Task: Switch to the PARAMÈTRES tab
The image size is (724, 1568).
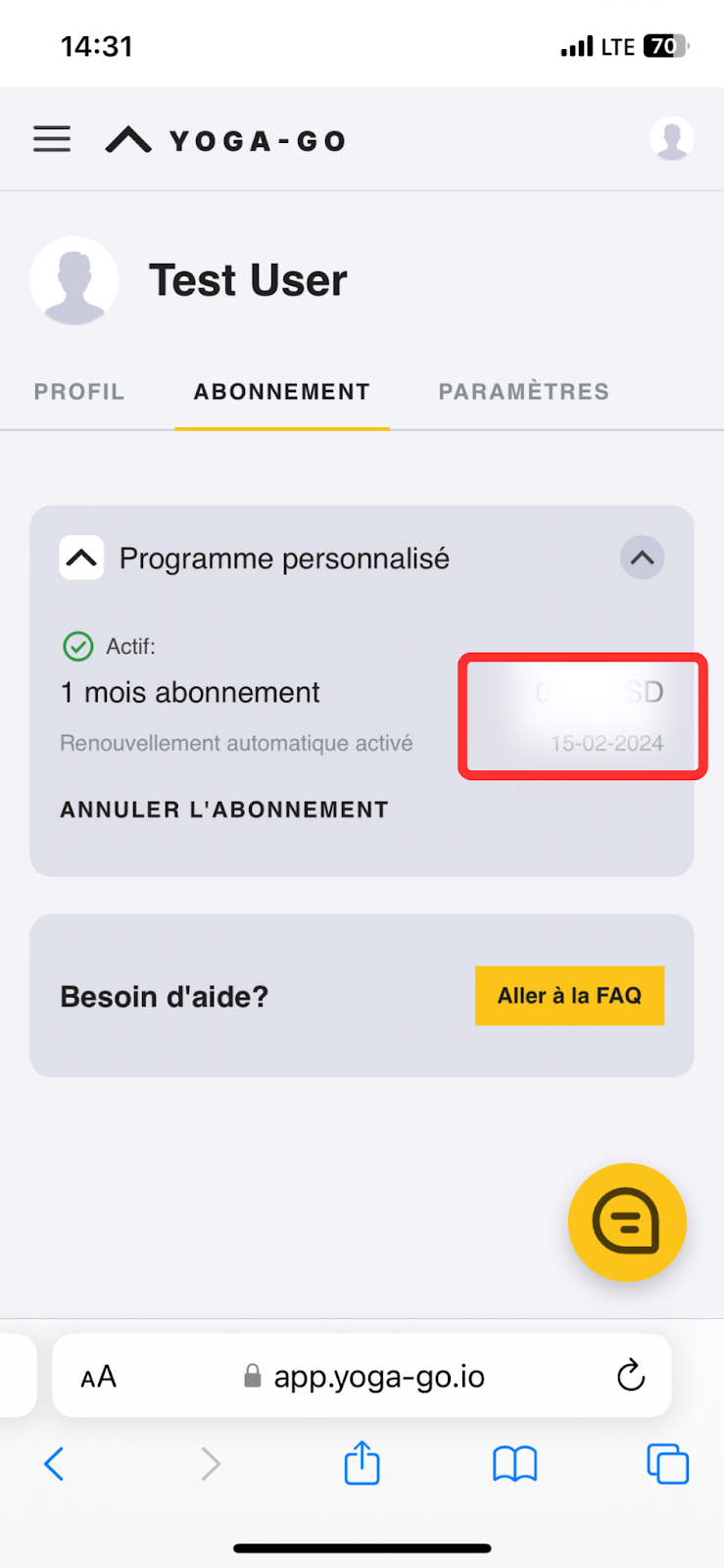Action: [523, 392]
